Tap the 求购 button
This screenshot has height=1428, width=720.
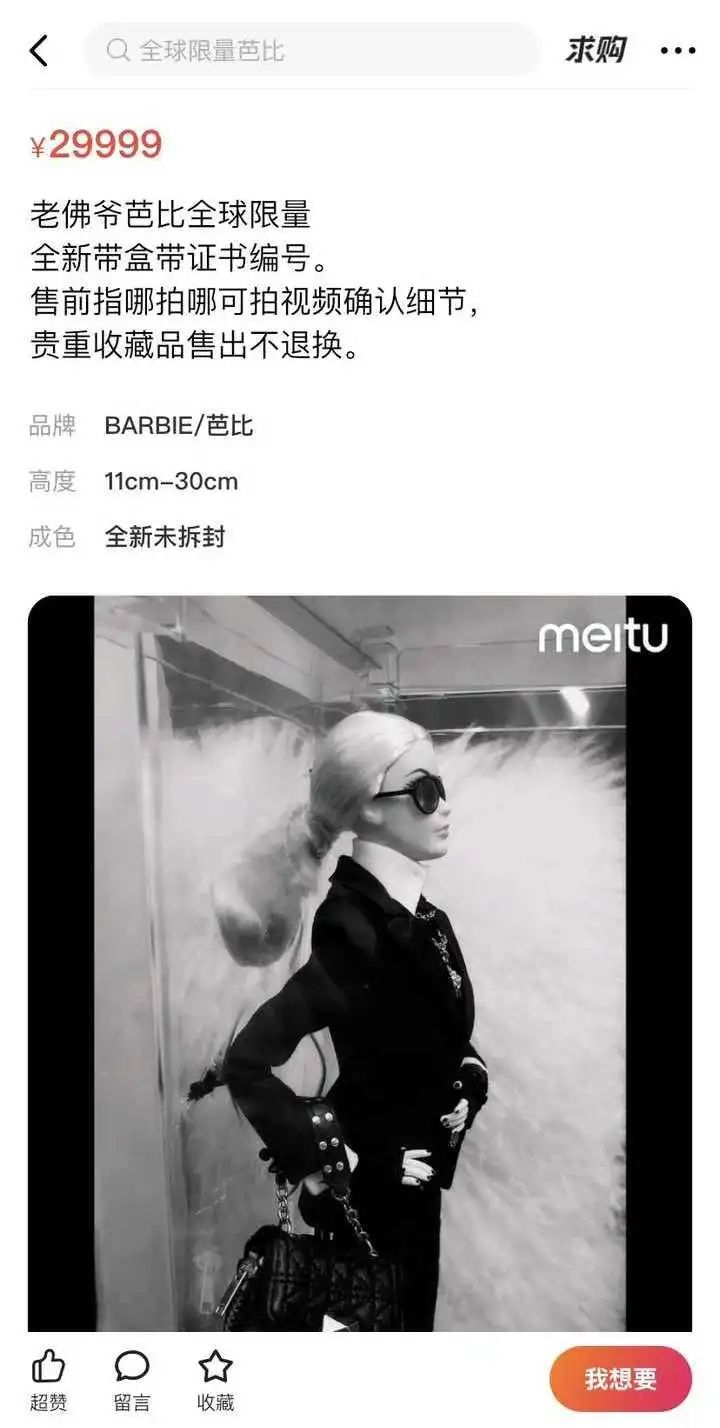(x=596, y=50)
